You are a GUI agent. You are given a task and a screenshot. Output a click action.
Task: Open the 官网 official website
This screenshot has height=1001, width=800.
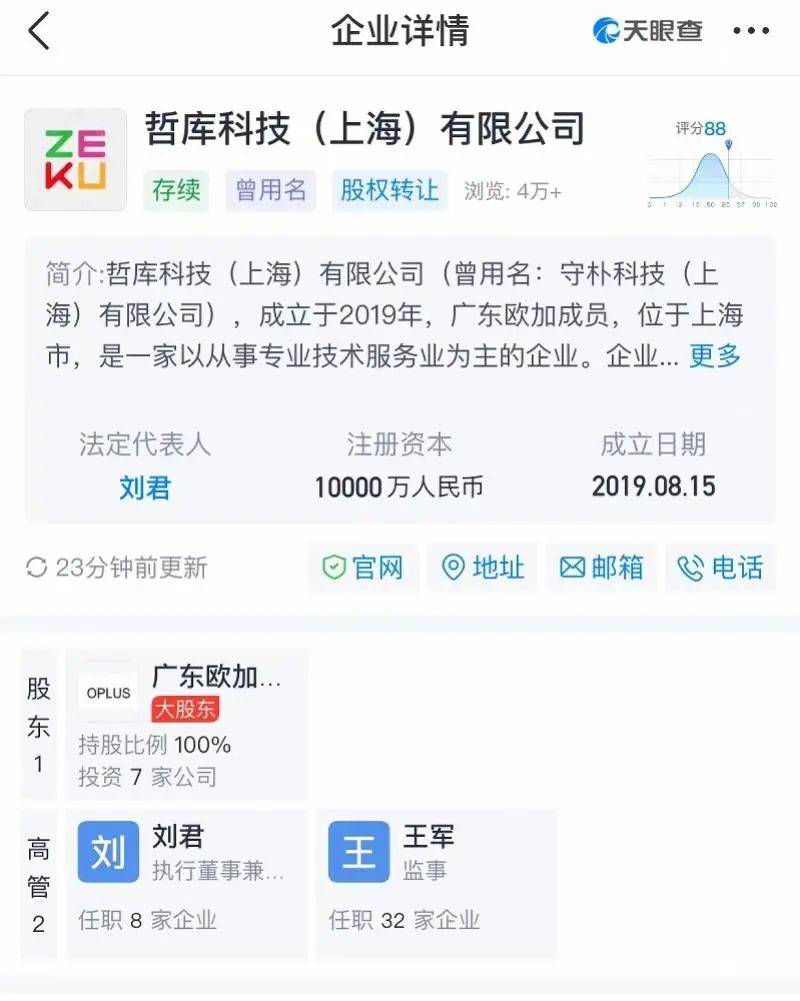pyautogui.click(x=362, y=568)
